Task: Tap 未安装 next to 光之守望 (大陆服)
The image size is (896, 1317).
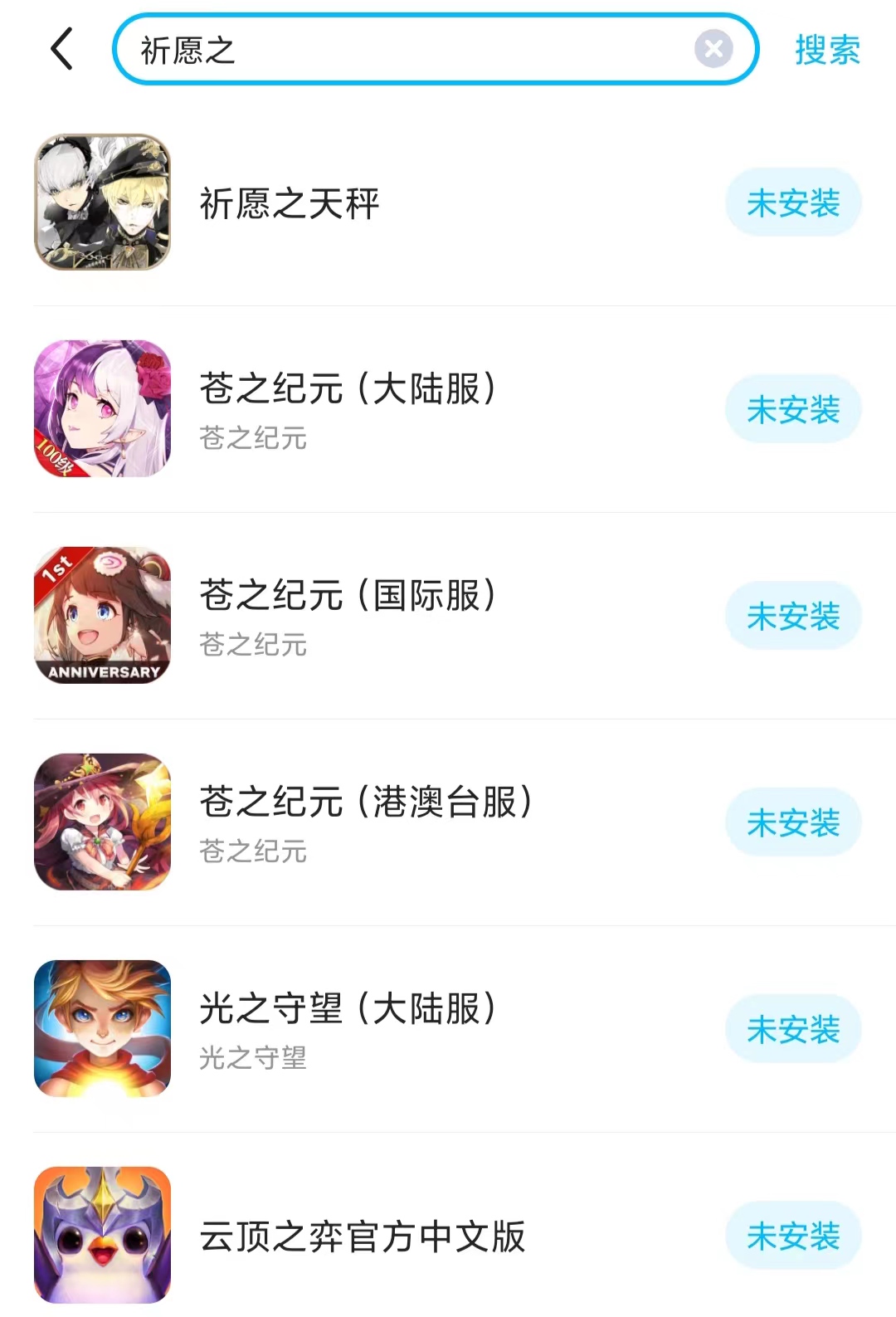Action: (x=793, y=1029)
